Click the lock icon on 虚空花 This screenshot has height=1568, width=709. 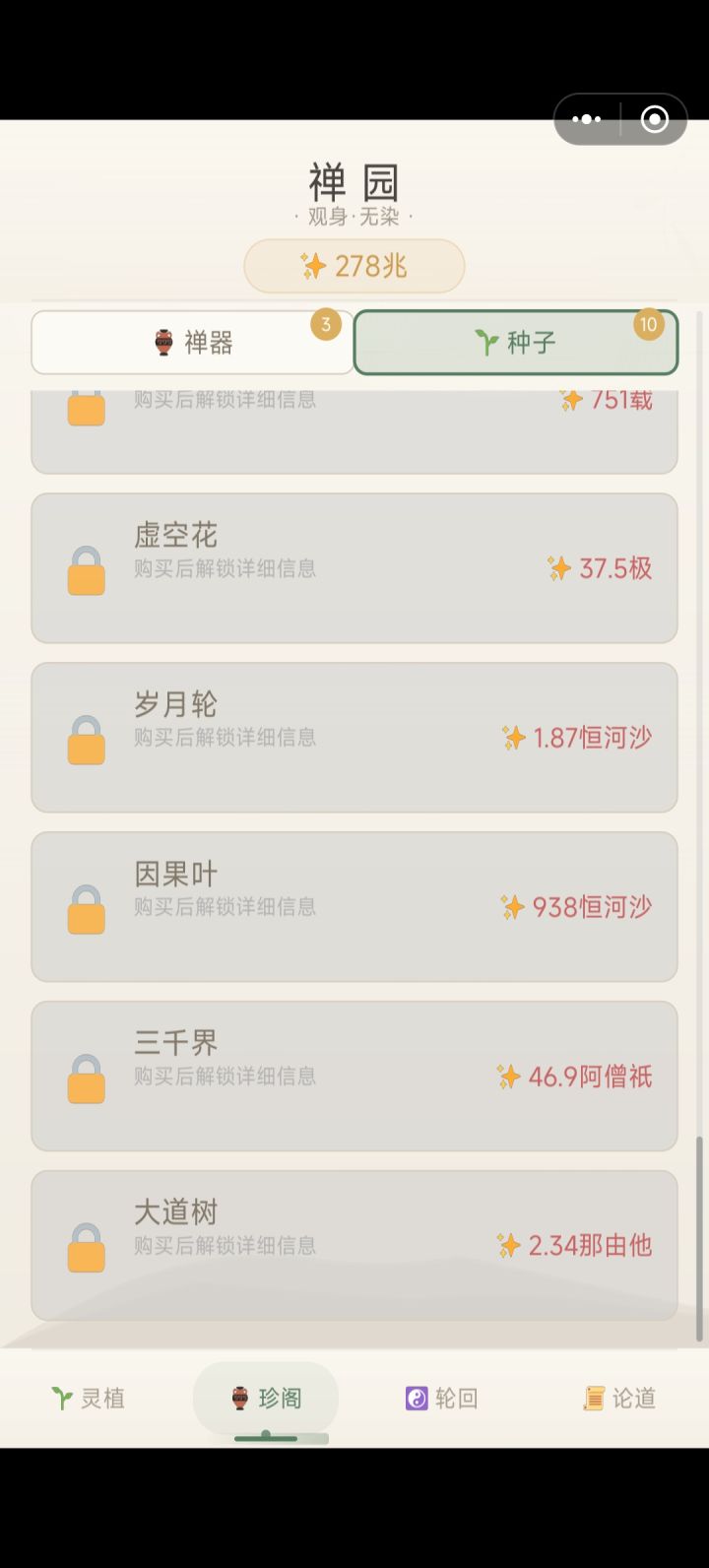pyautogui.click(x=86, y=568)
